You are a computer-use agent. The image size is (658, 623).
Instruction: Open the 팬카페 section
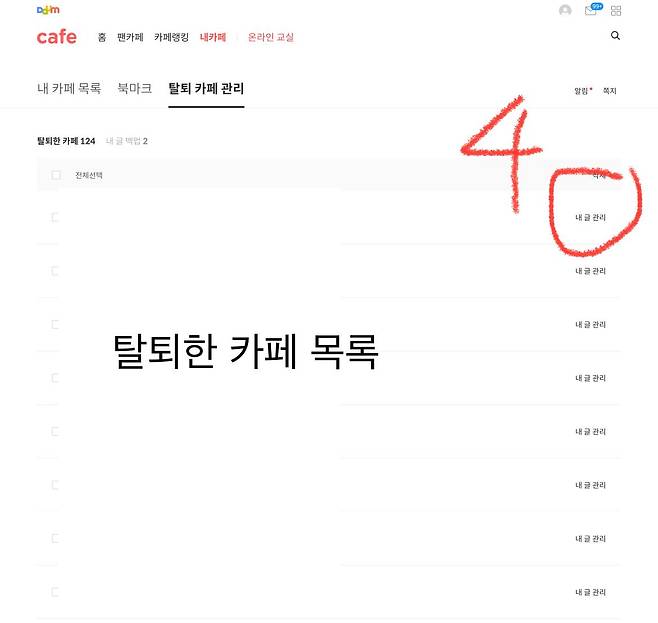tap(130, 37)
